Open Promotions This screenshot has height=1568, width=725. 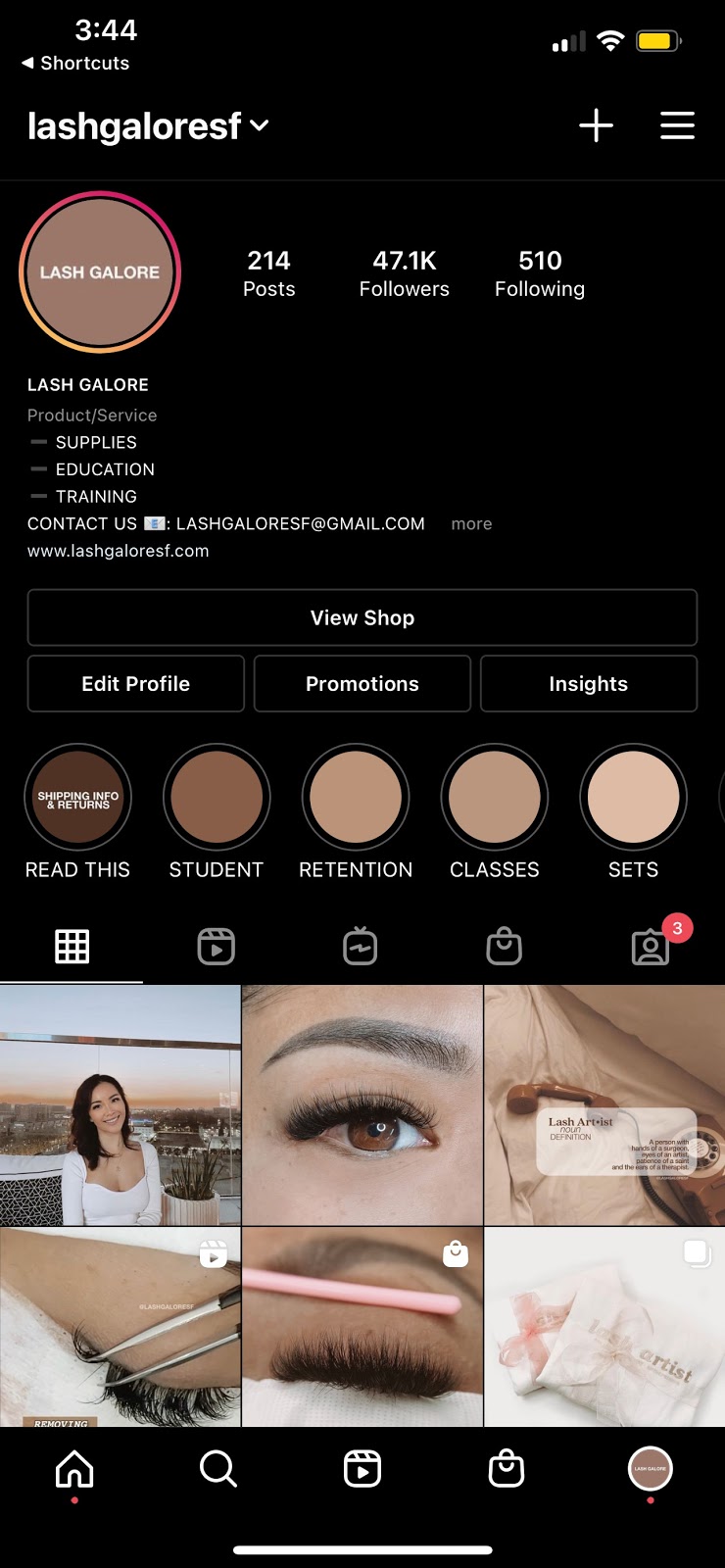tap(362, 684)
